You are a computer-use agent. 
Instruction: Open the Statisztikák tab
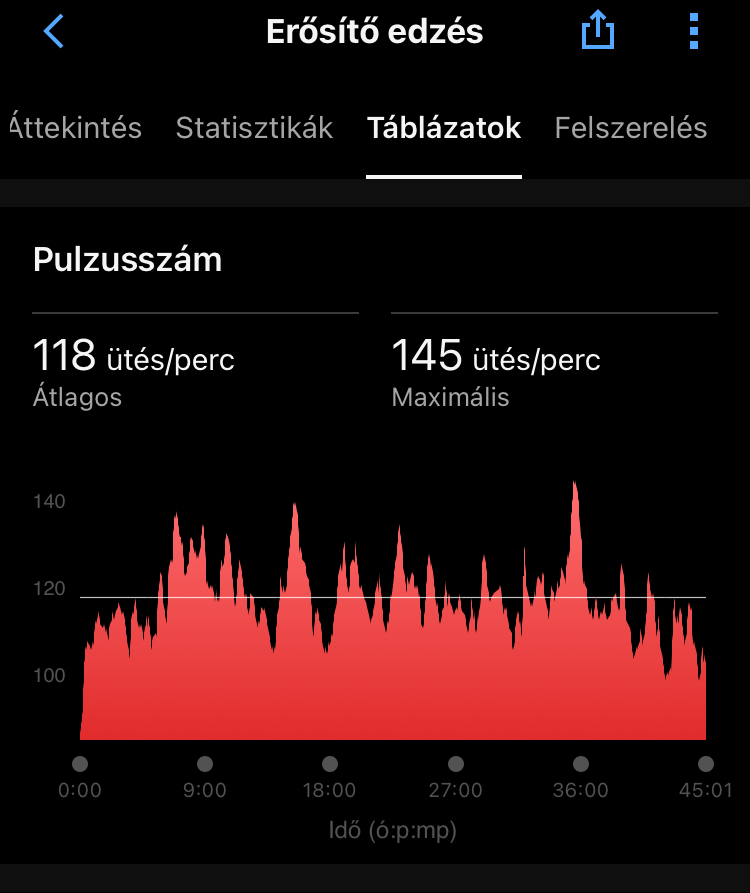(x=254, y=128)
